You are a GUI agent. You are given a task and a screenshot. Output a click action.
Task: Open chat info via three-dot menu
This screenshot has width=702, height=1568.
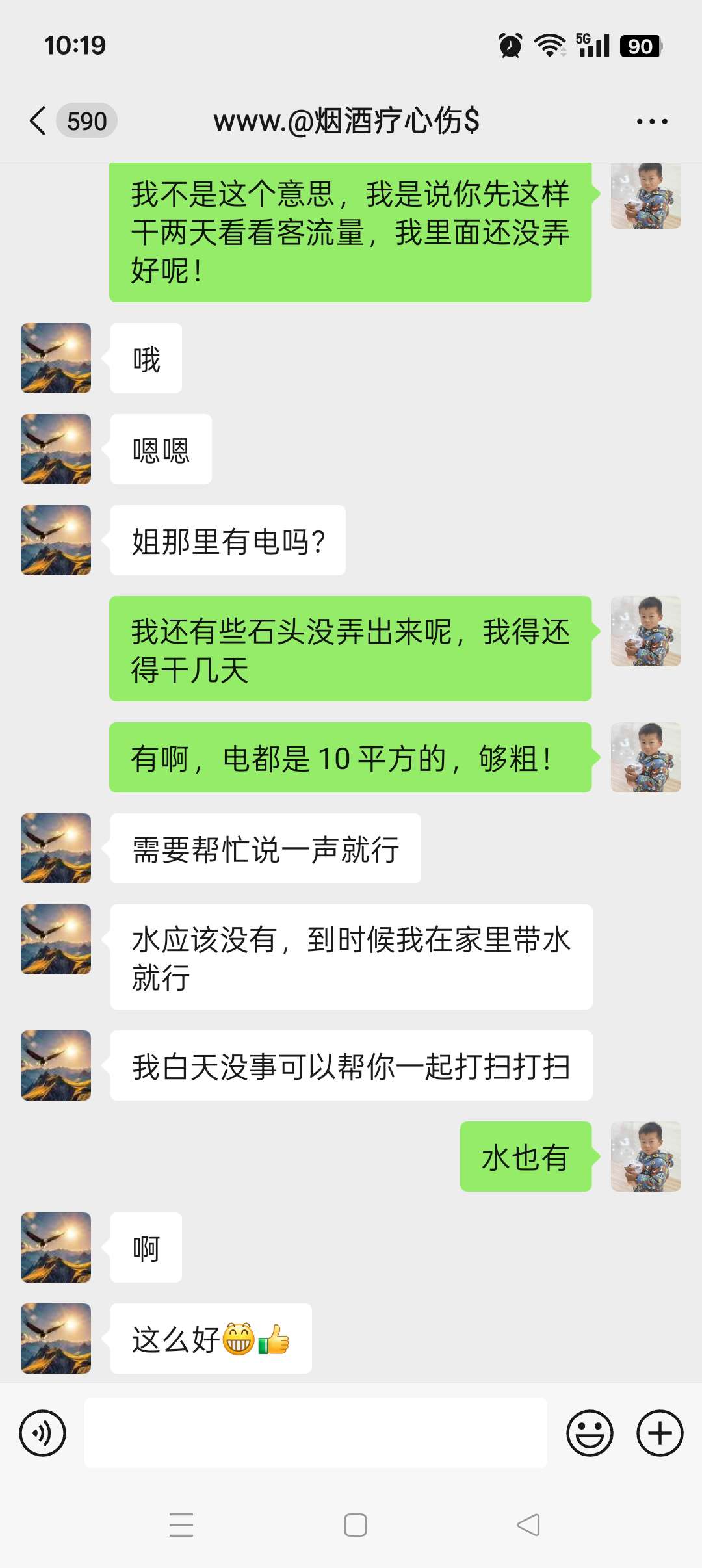tap(652, 122)
